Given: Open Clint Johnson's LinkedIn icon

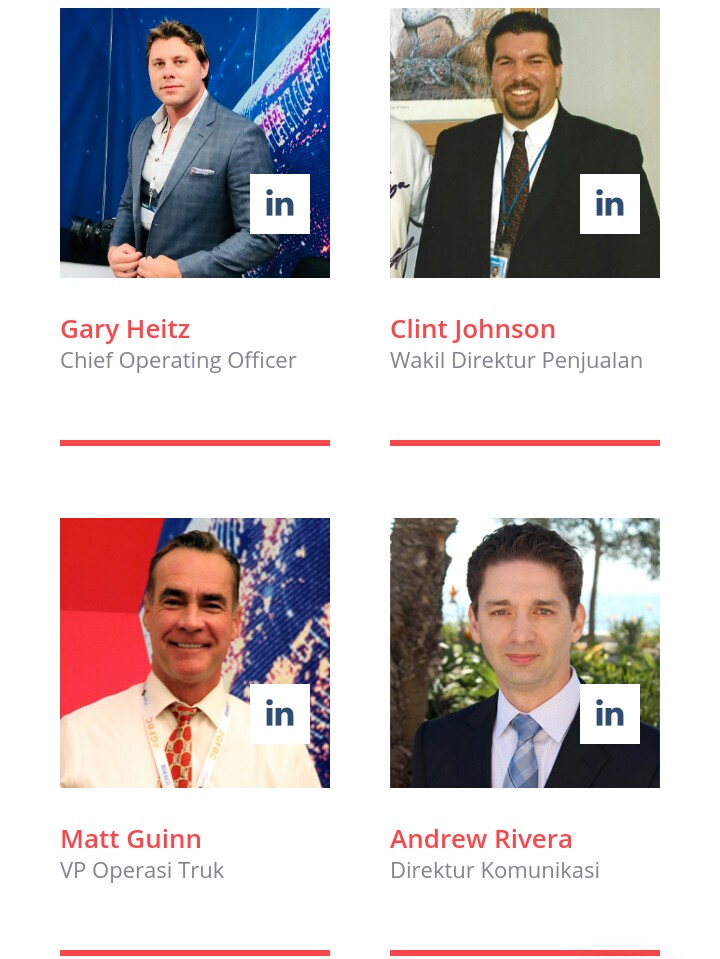Looking at the screenshot, I should [x=609, y=204].
